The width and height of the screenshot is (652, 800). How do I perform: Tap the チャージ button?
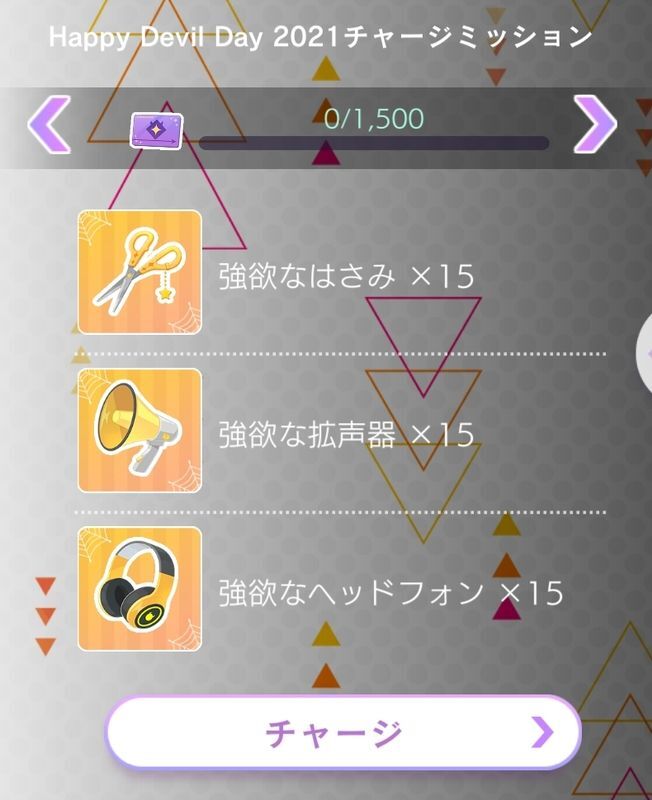tap(343, 733)
